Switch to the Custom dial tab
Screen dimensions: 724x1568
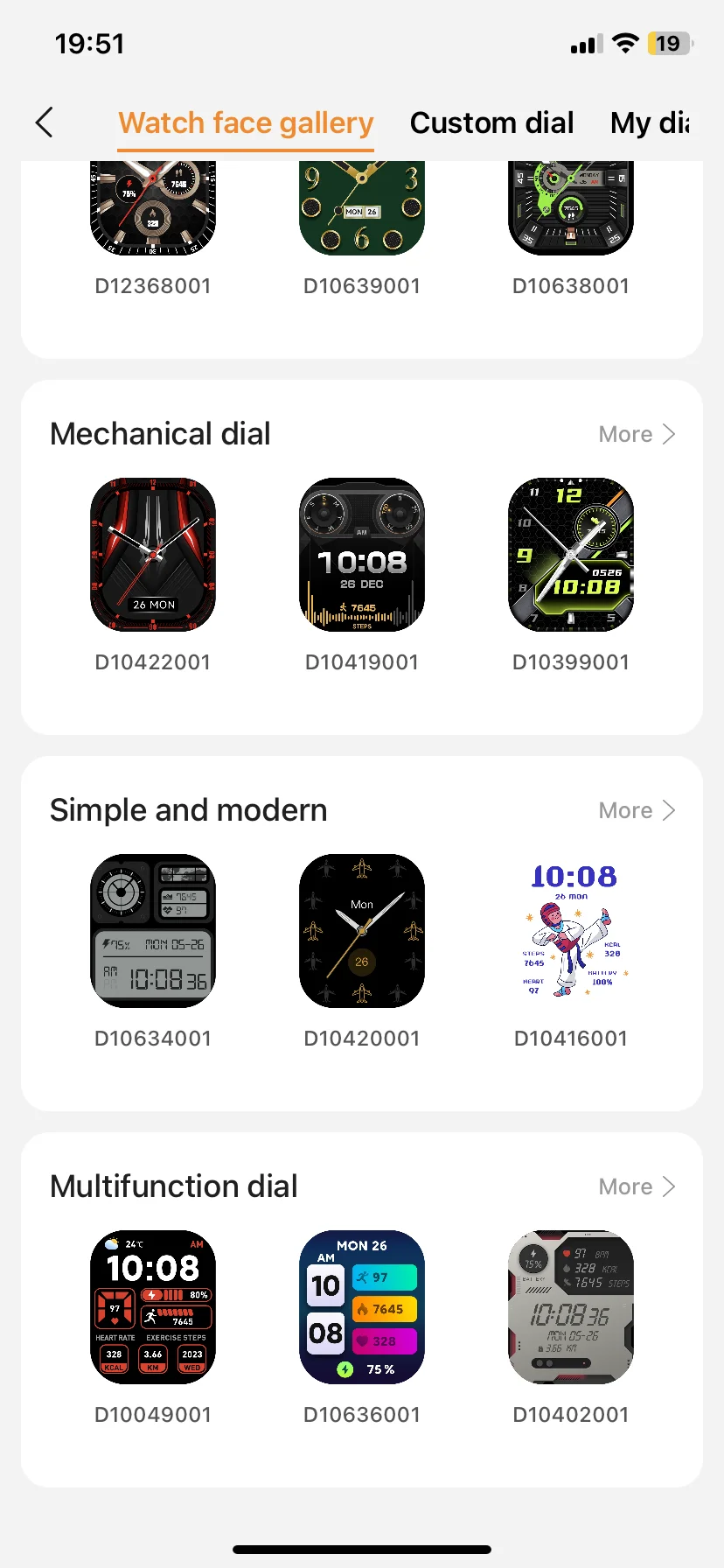491,123
